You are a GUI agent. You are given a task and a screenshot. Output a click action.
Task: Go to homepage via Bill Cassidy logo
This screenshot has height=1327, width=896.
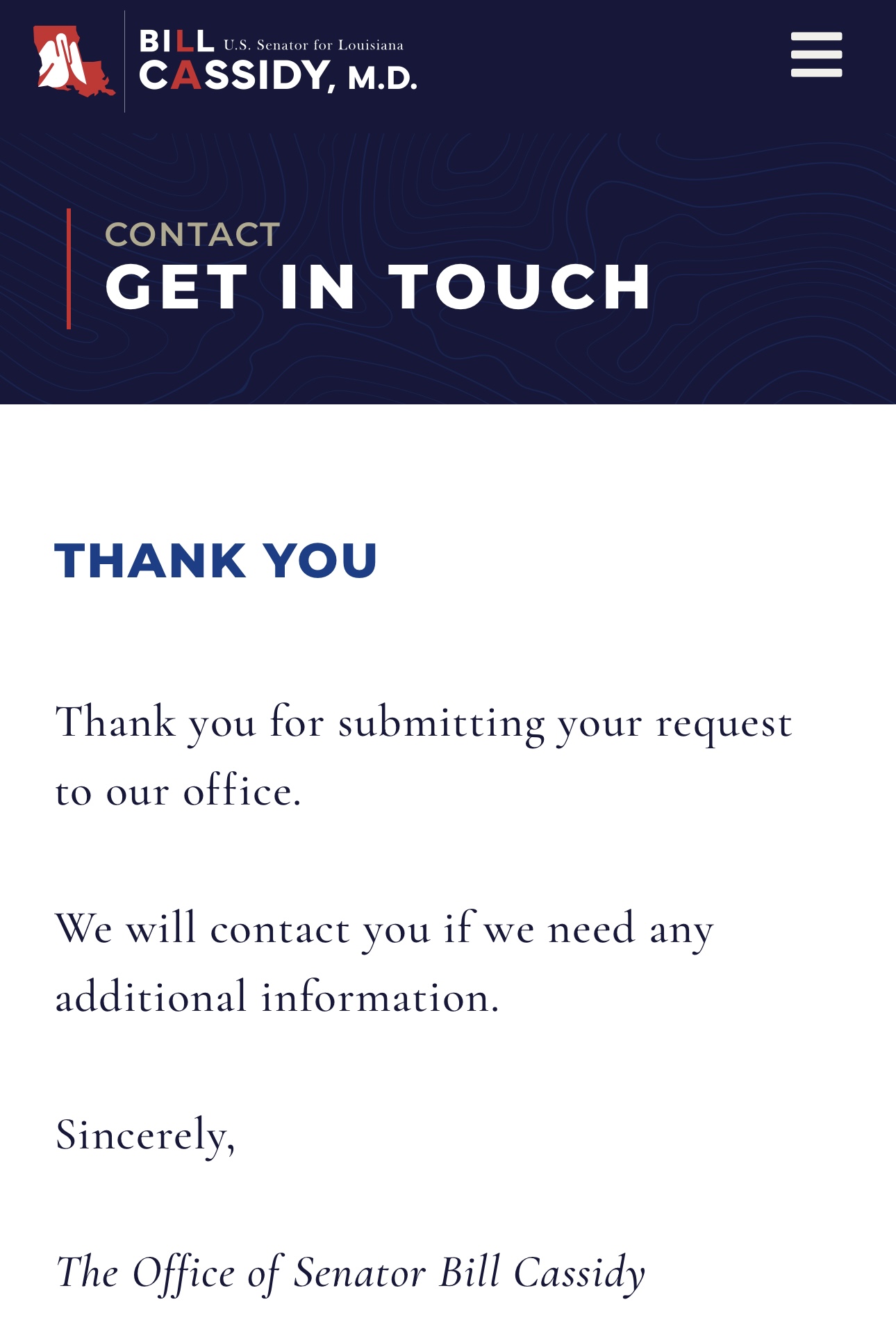pyautogui.click(x=225, y=61)
